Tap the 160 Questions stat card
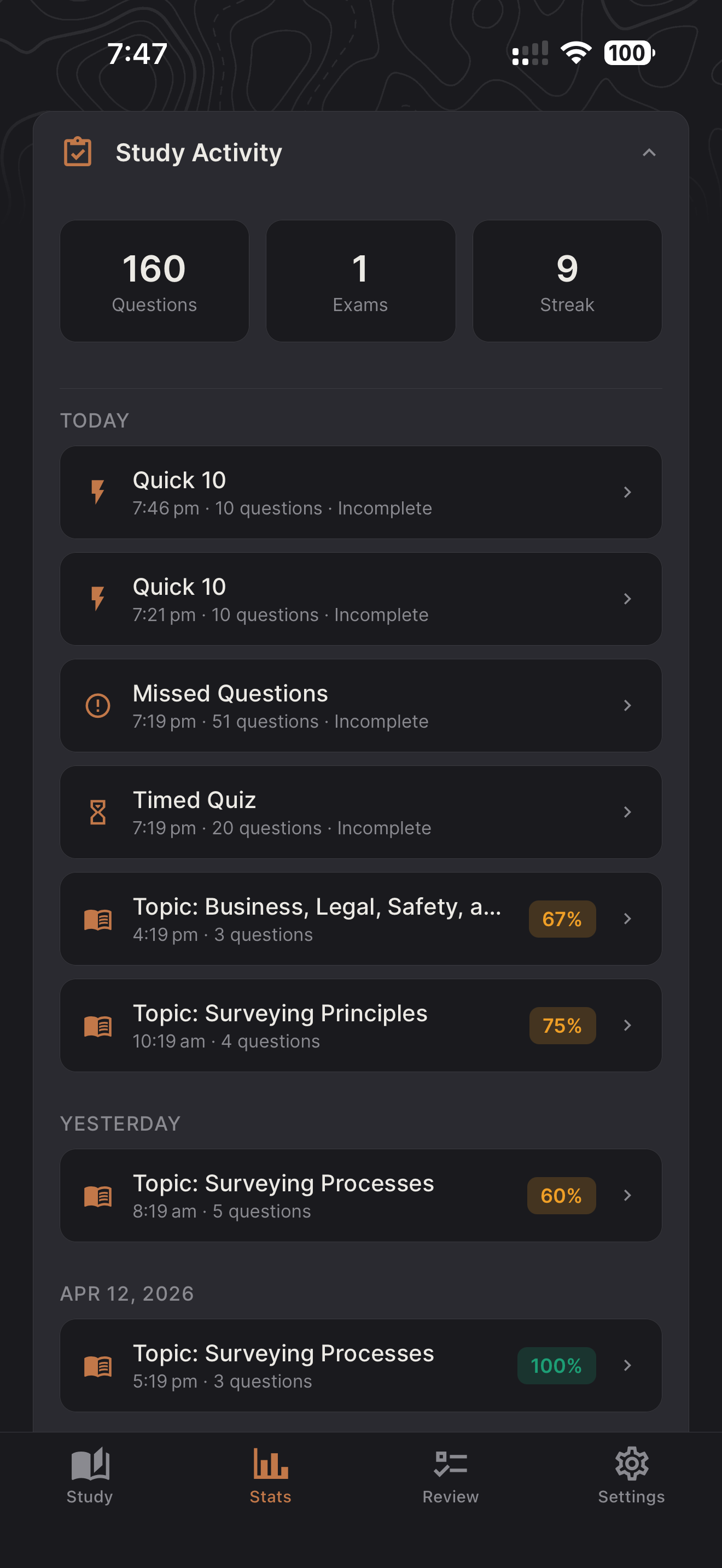The image size is (722, 1568). 154,280
